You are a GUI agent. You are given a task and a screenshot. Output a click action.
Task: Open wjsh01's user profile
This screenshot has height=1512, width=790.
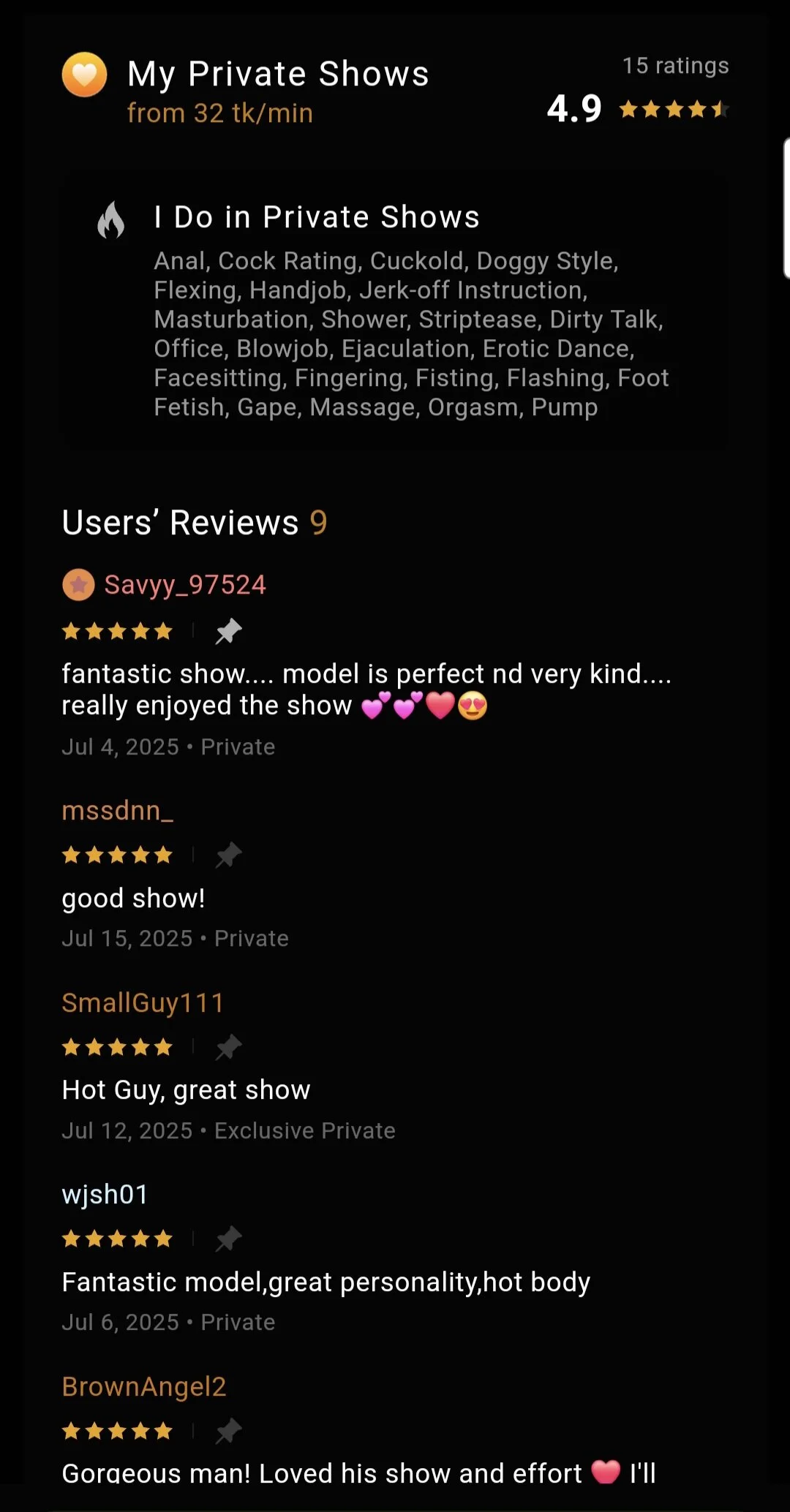(x=105, y=1195)
